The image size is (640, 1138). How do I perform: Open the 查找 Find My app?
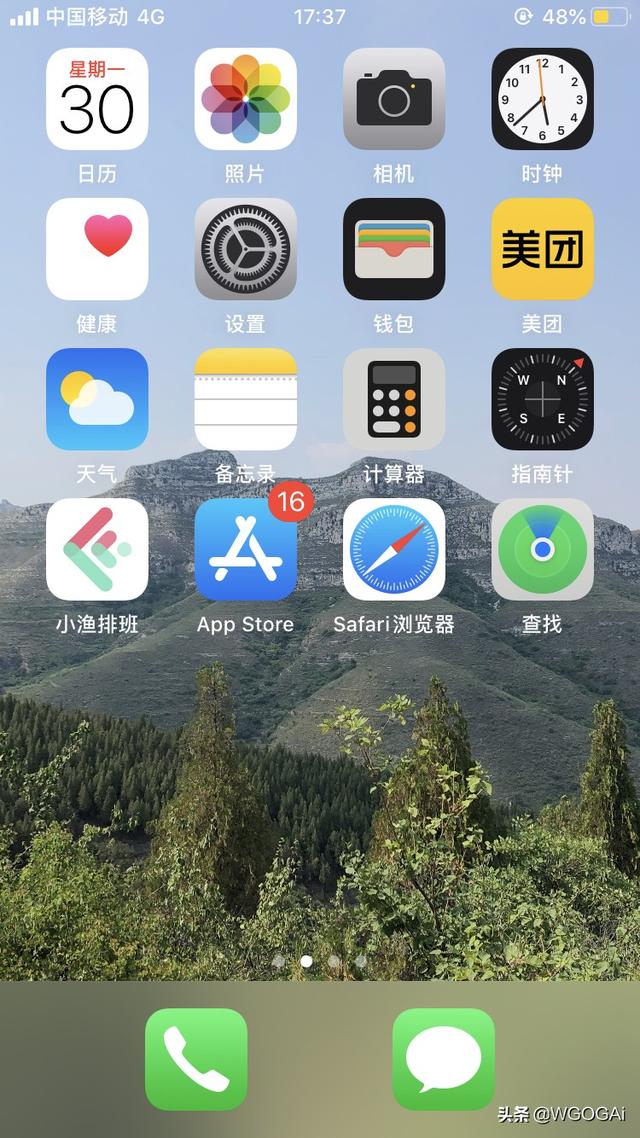click(542, 549)
